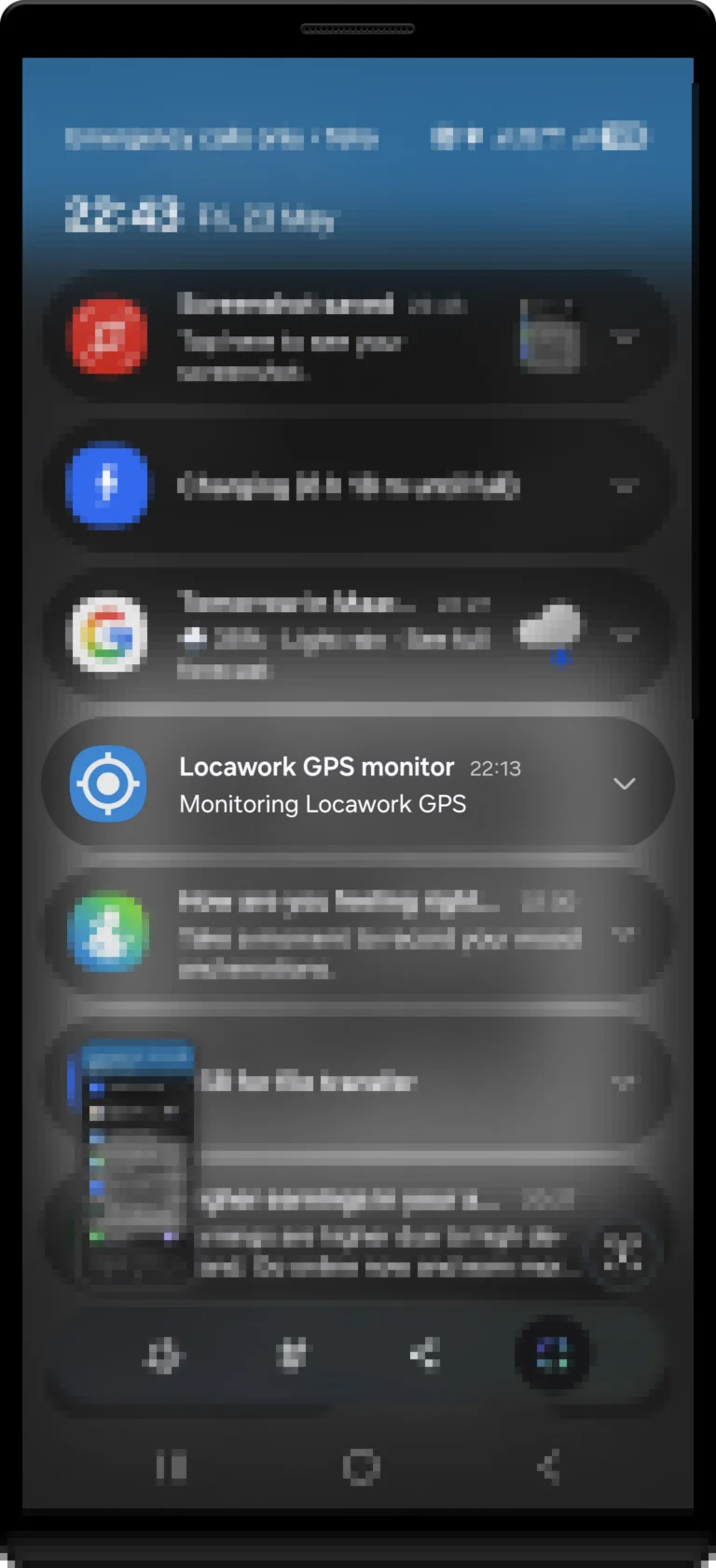Viewport: 716px width, 1568px height.
Task: Expand the Locawork GPS monitor notification chevron
Action: [x=624, y=784]
